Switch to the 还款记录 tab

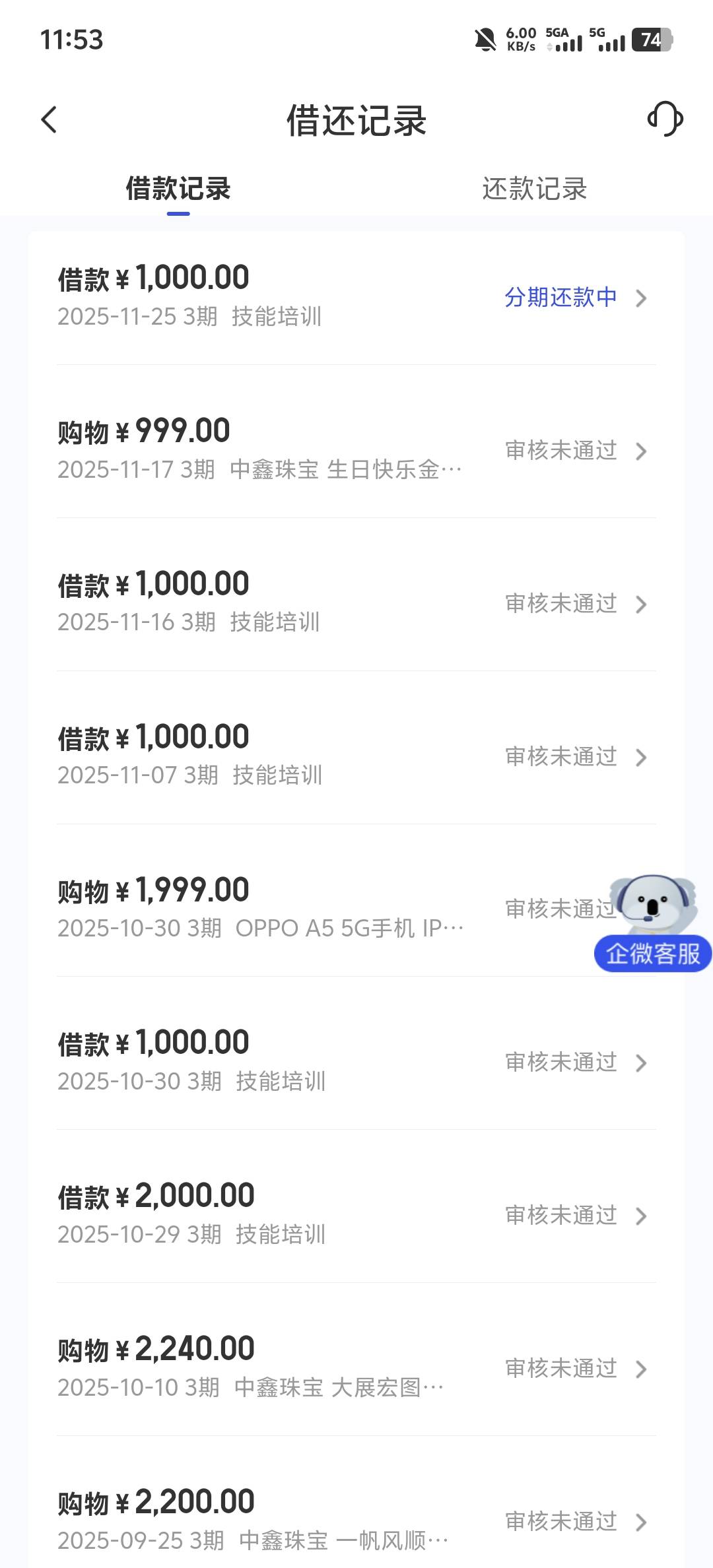(534, 189)
